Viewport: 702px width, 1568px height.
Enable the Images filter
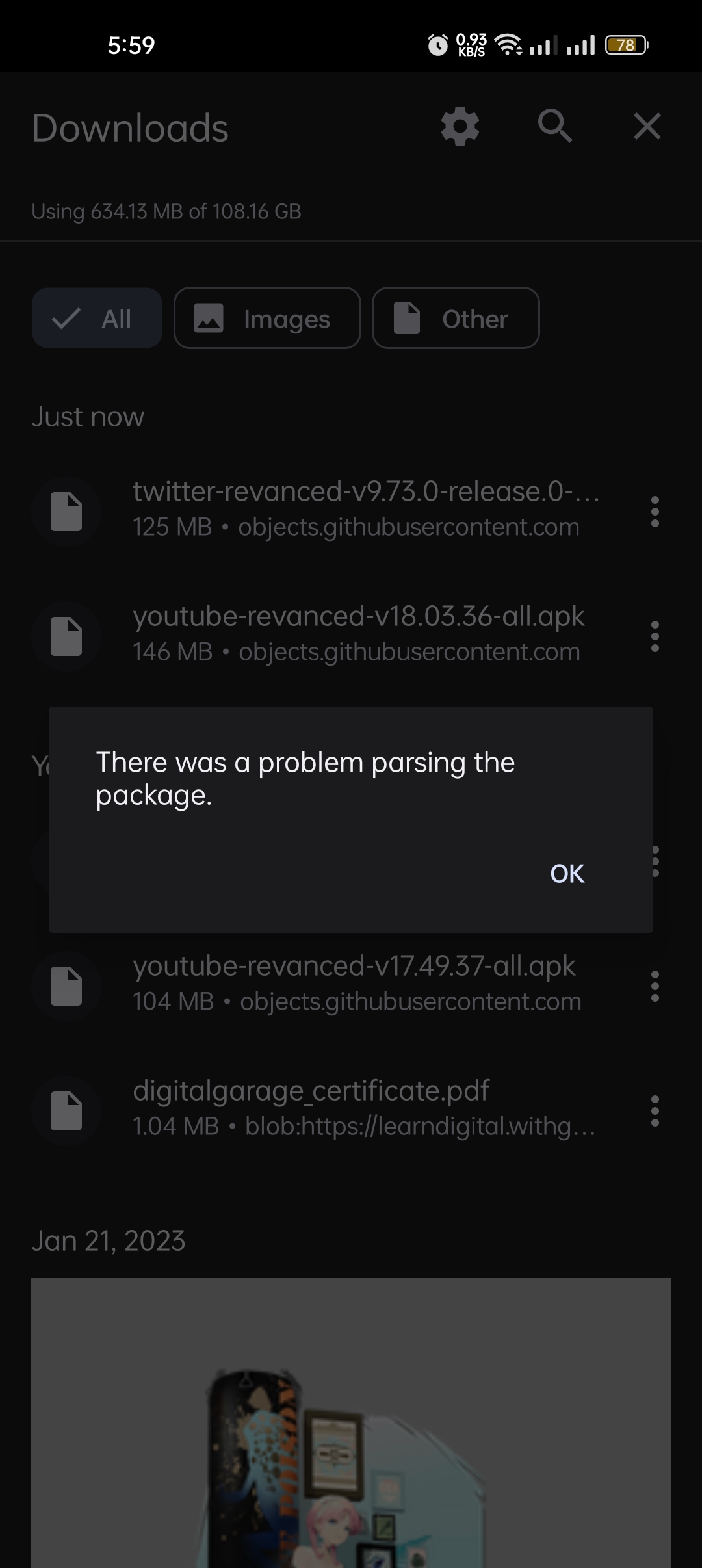pyautogui.click(x=267, y=319)
